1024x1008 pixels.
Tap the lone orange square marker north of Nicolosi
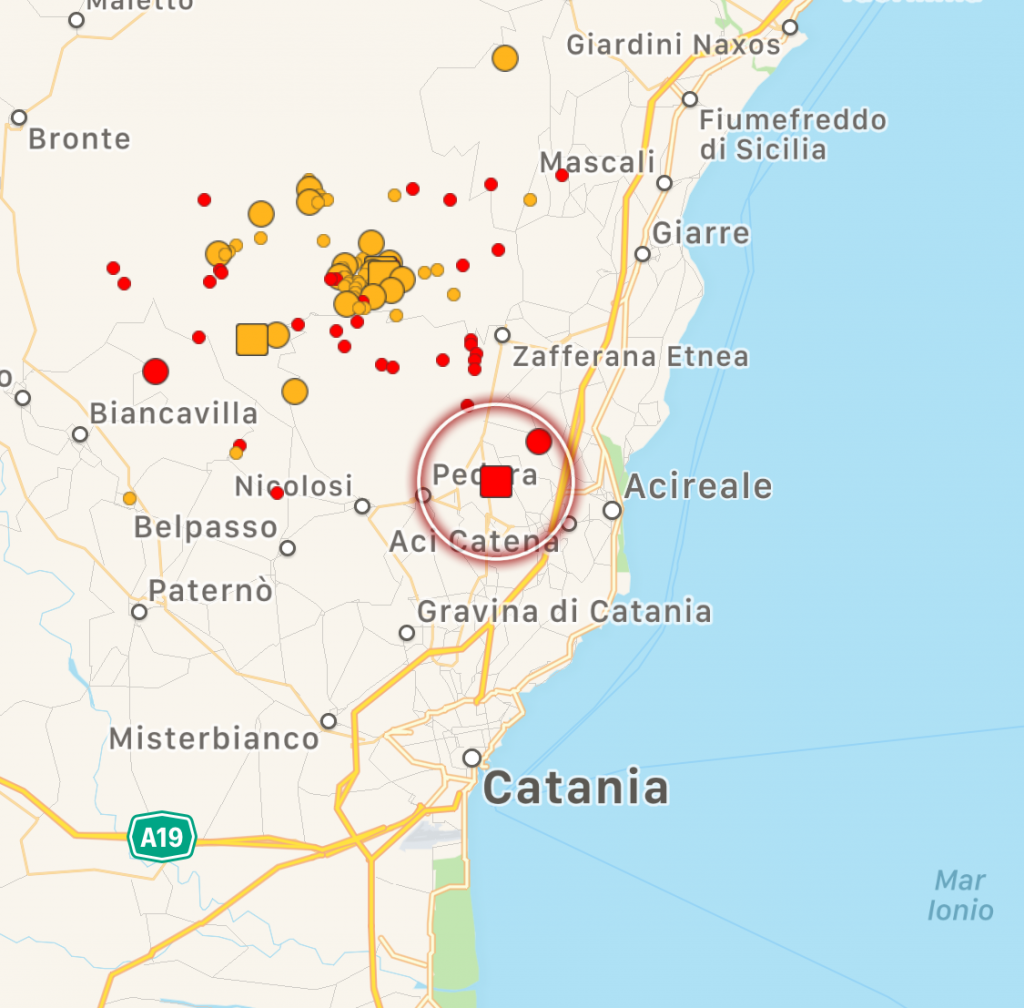(x=252, y=339)
